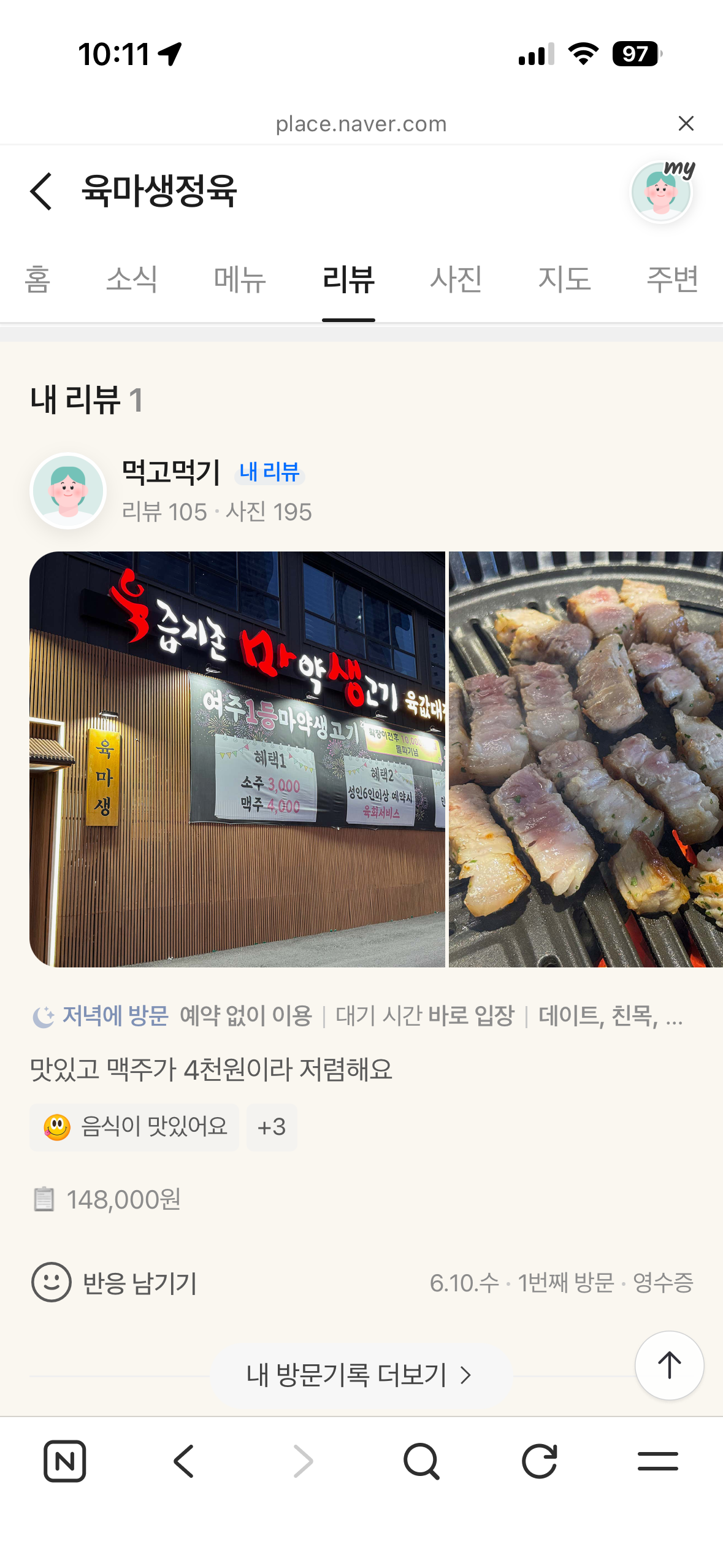This screenshot has height=1568, width=723.
Task: Close the place.naver.com web view
Action: 686,123
